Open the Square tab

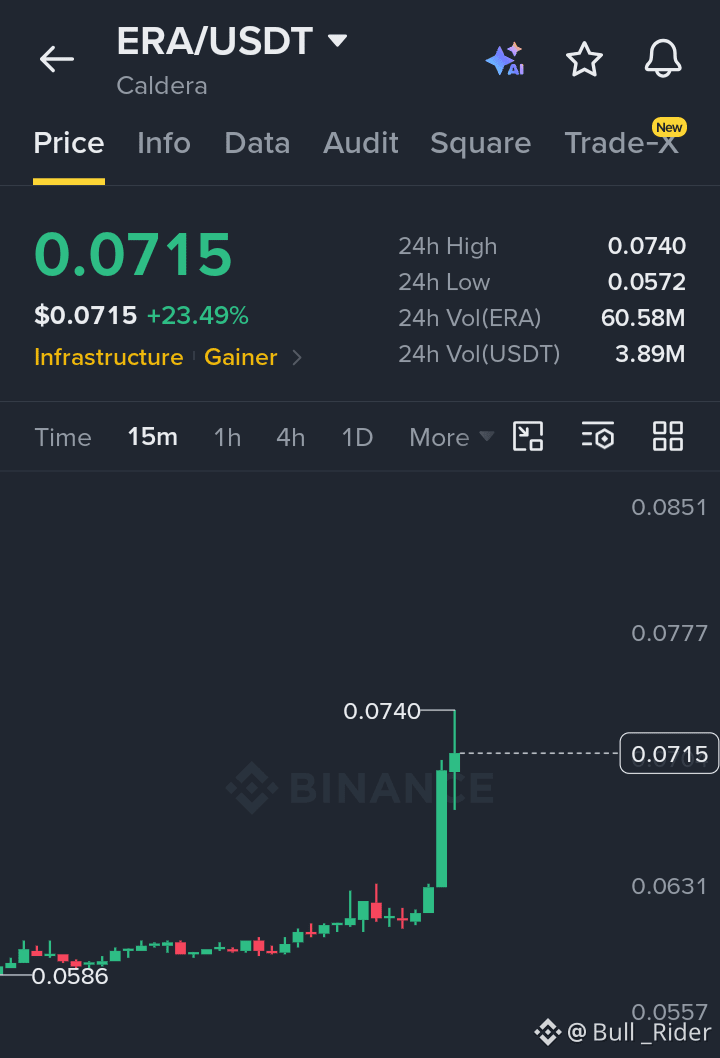(x=480, y=144)
